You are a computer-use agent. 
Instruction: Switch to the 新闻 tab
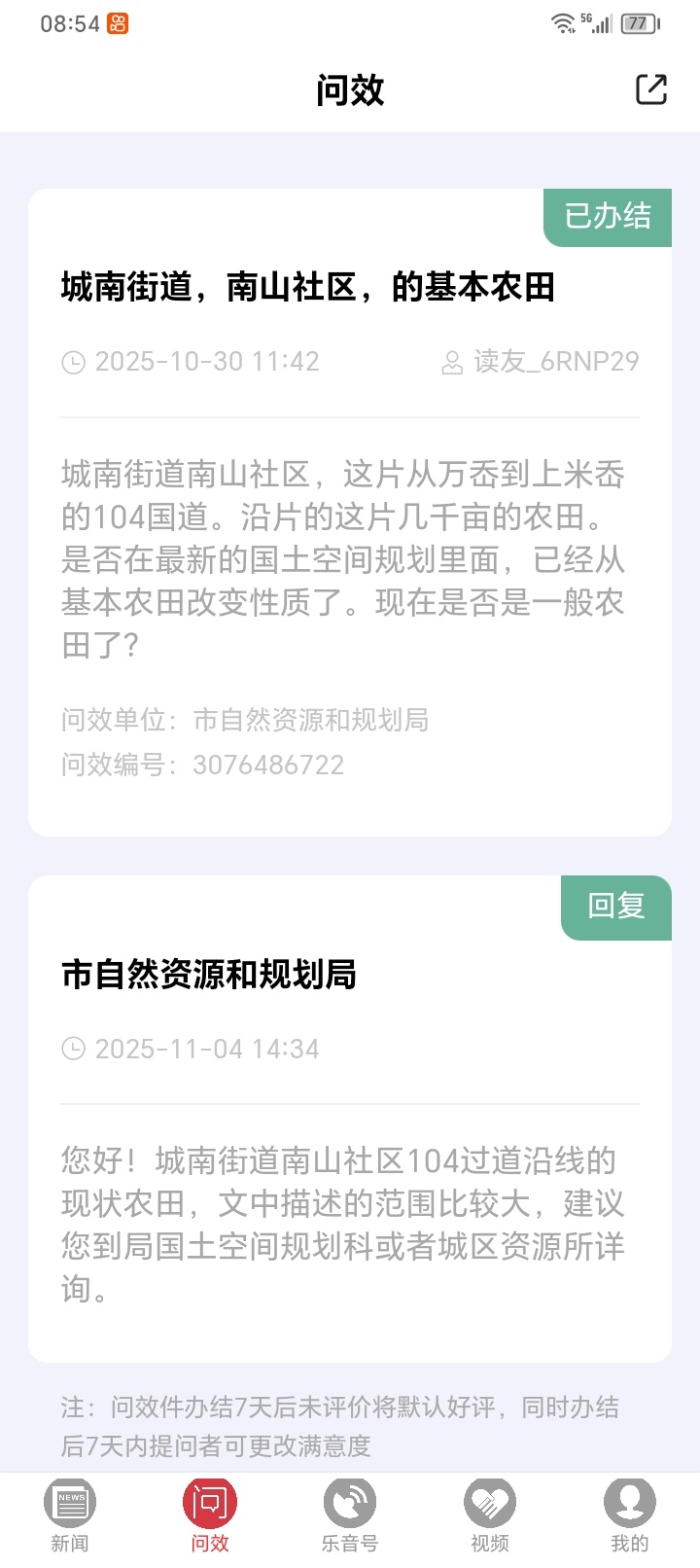tap(70, 1515)
